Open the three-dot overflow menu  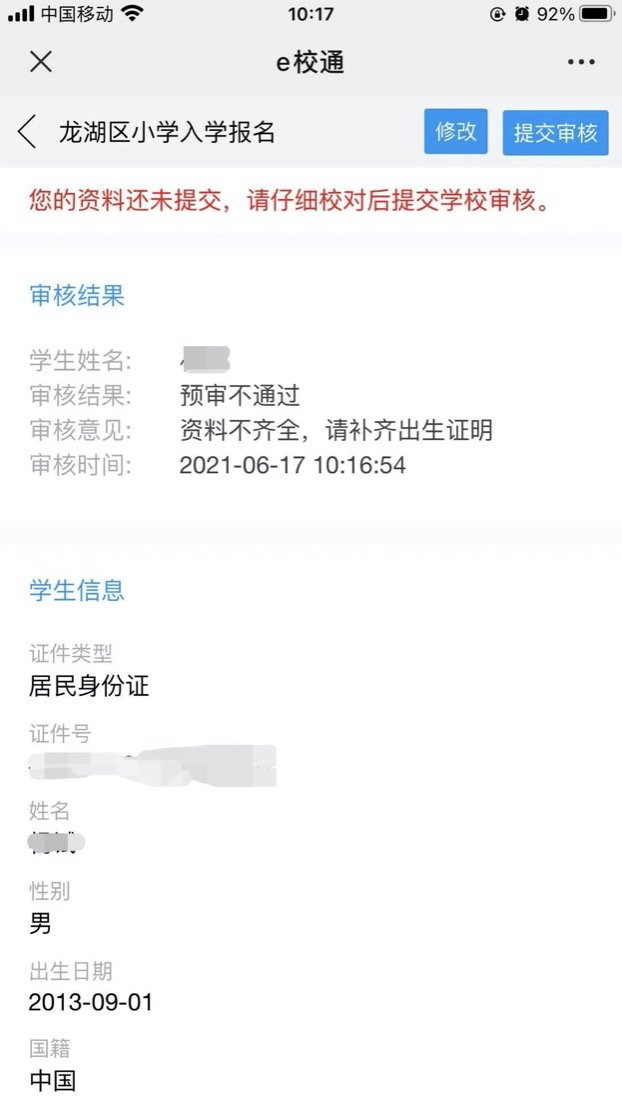[581, 62]
